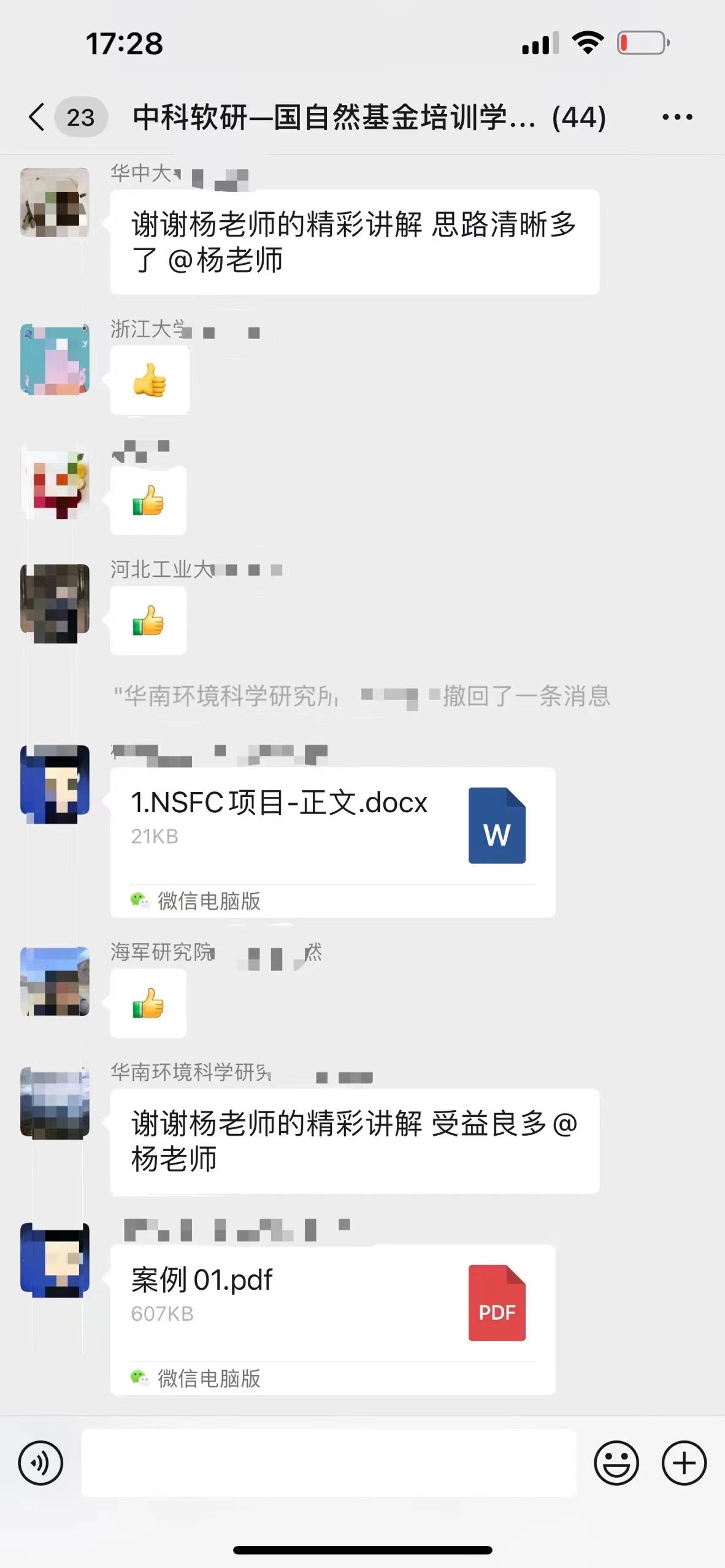Viewport: 725px width, 1568px height.
Task: Go back to the chat list
Action: click(x=38, y=116)
